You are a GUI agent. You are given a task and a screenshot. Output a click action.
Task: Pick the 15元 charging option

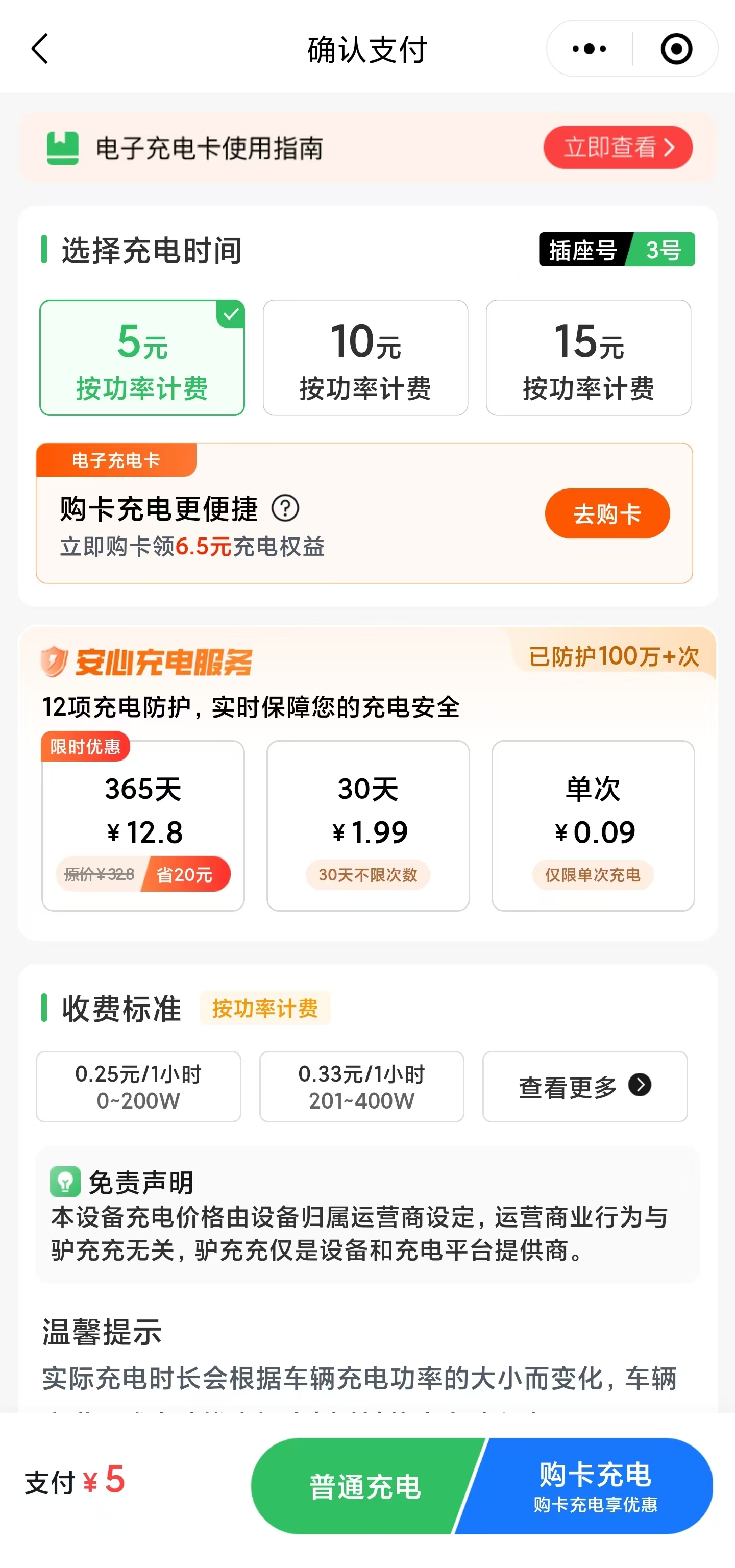click(588, 358)
